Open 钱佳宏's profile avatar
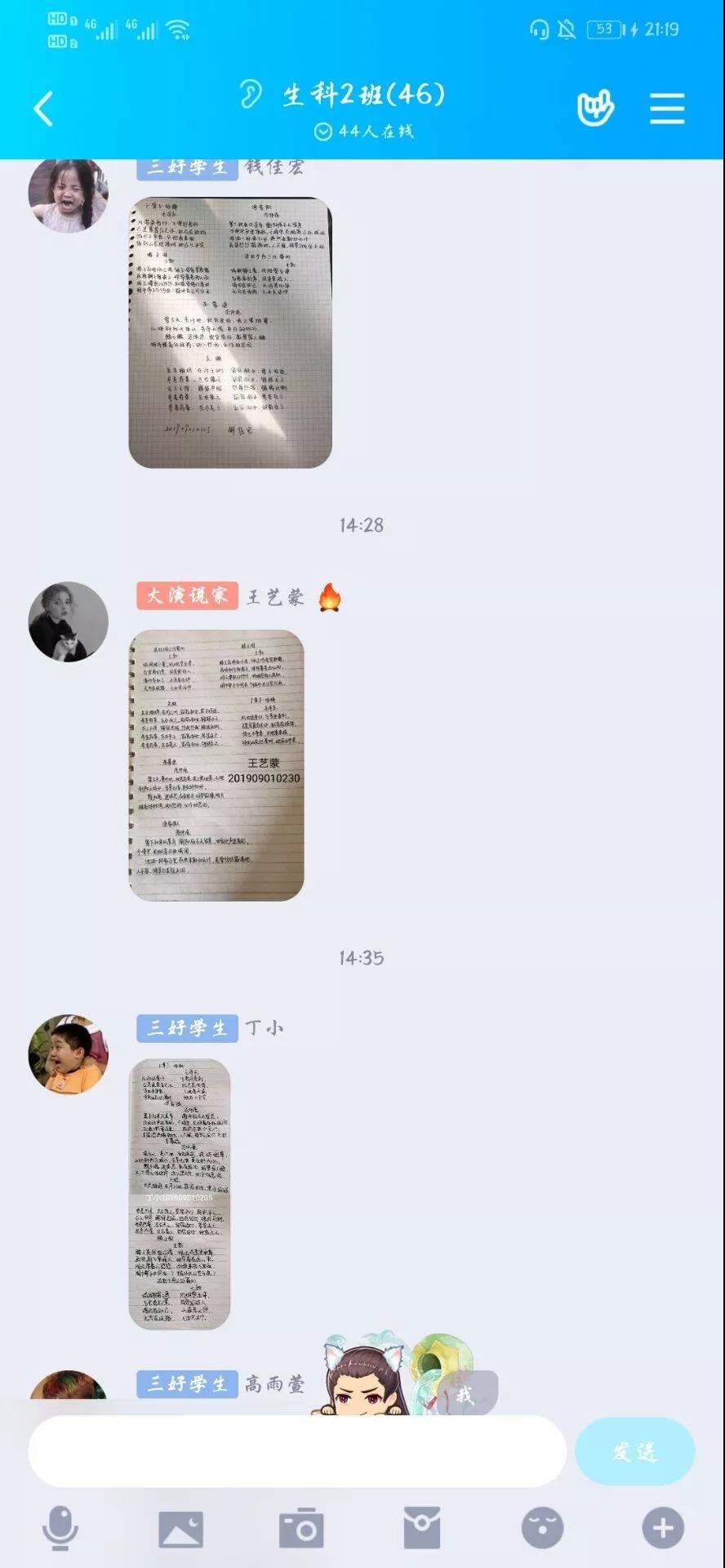Image resolution: width=725 pixels, height=1568 pixels. click(69, 194)
